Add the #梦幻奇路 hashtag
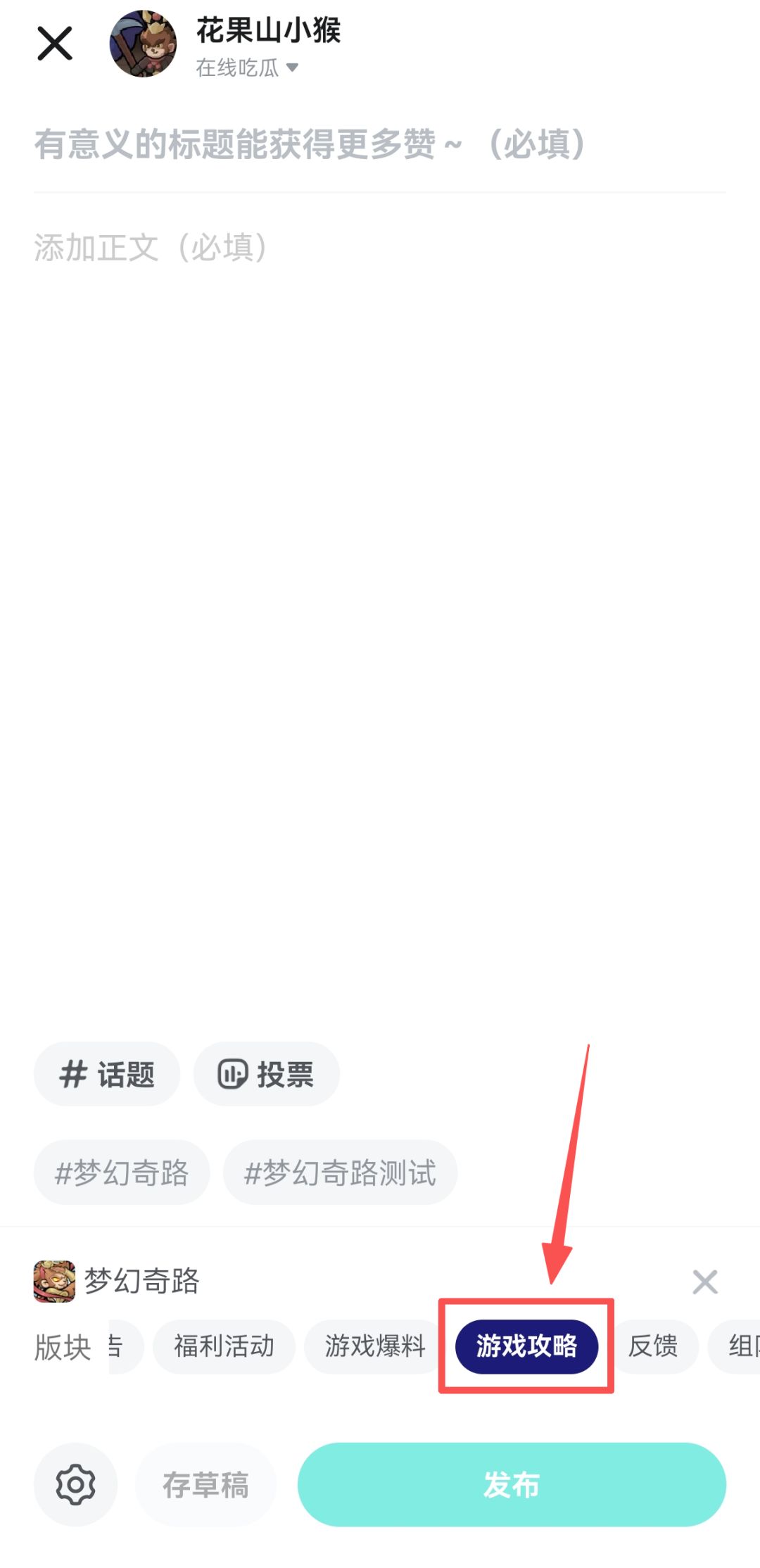Image resolution: width=760 pixels, height=1568 pixels. [121, 1172]
